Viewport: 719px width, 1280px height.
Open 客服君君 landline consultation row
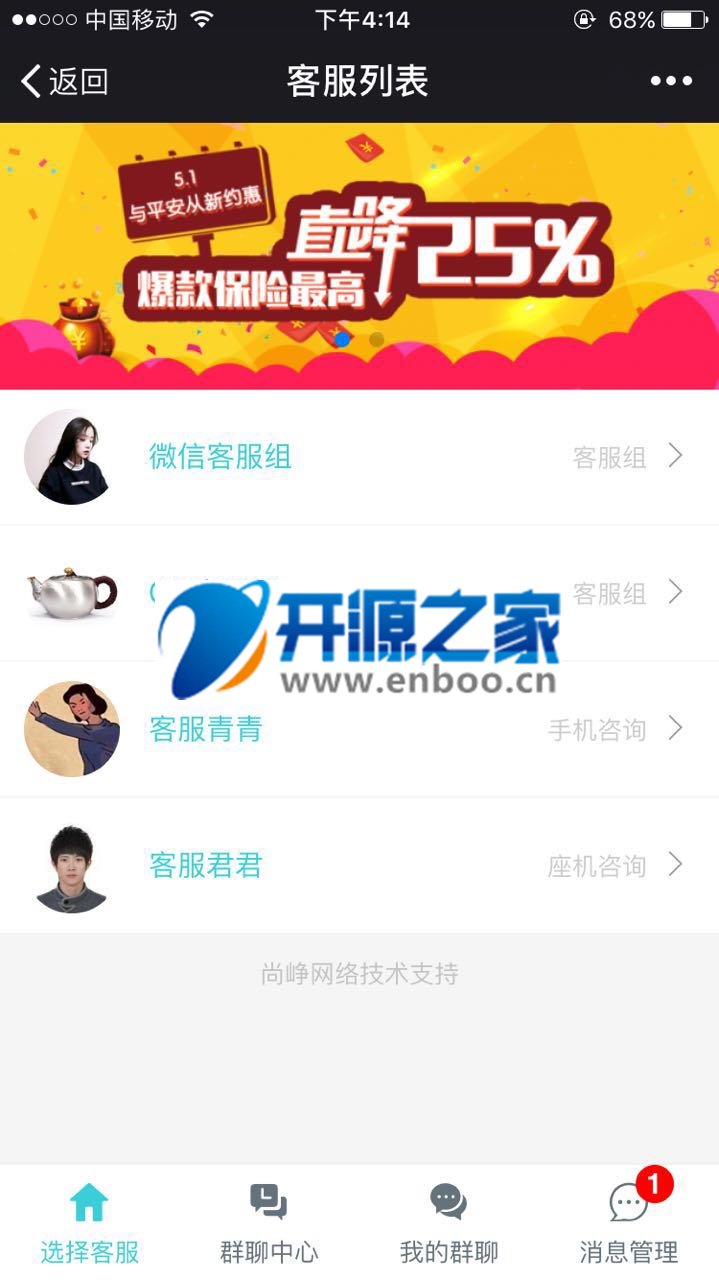pos(359,865)
